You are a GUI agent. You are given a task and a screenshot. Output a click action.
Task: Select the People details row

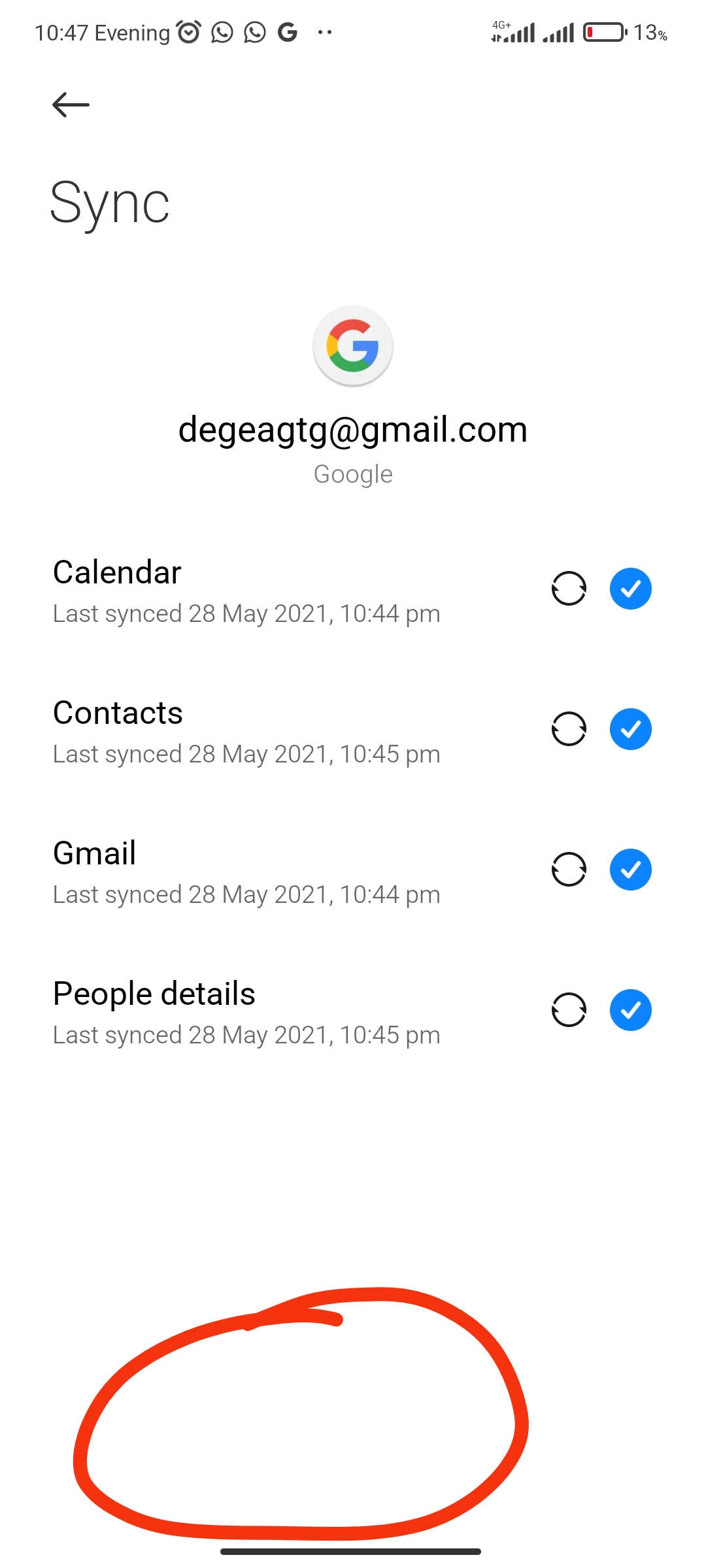click(x=353, y=1011)
